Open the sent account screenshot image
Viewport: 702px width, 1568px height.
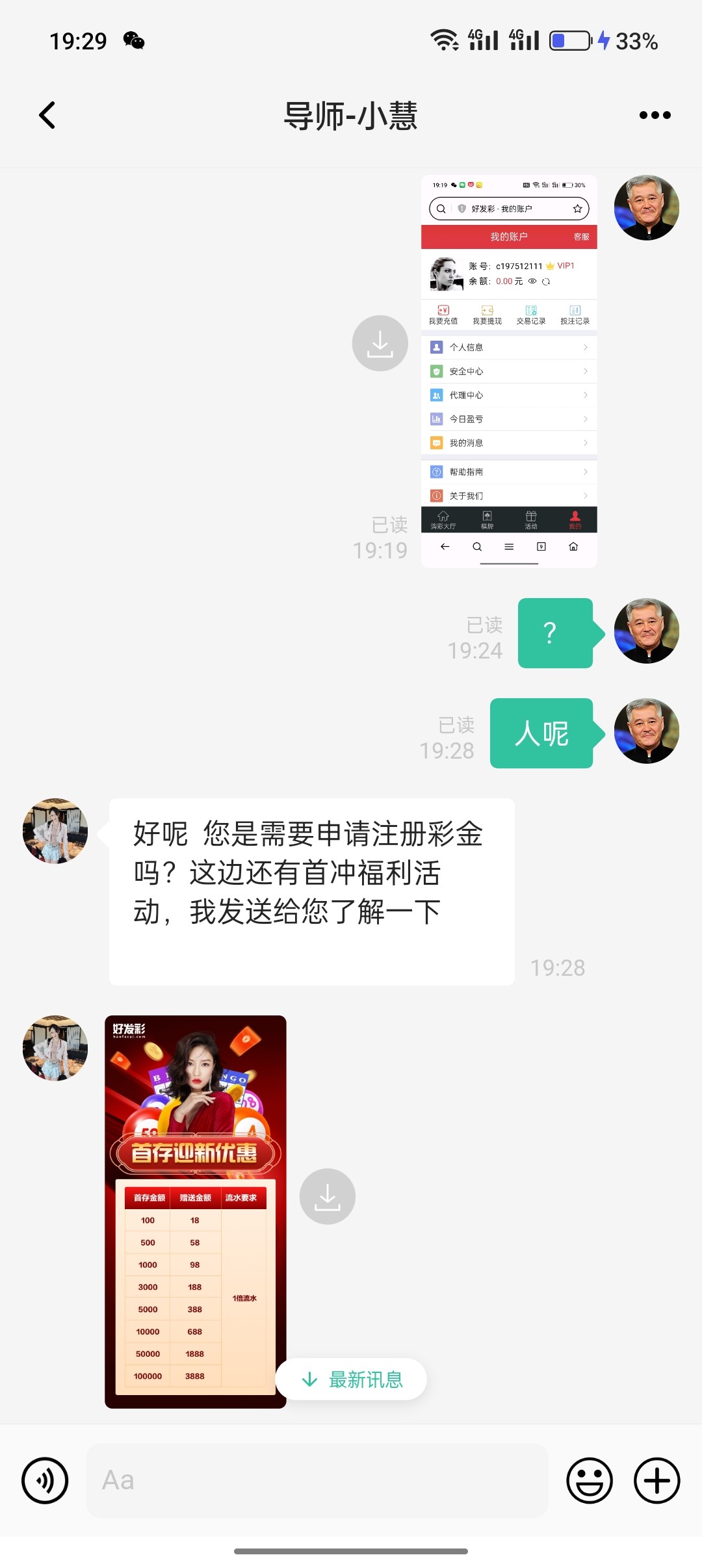coord(509,371)
